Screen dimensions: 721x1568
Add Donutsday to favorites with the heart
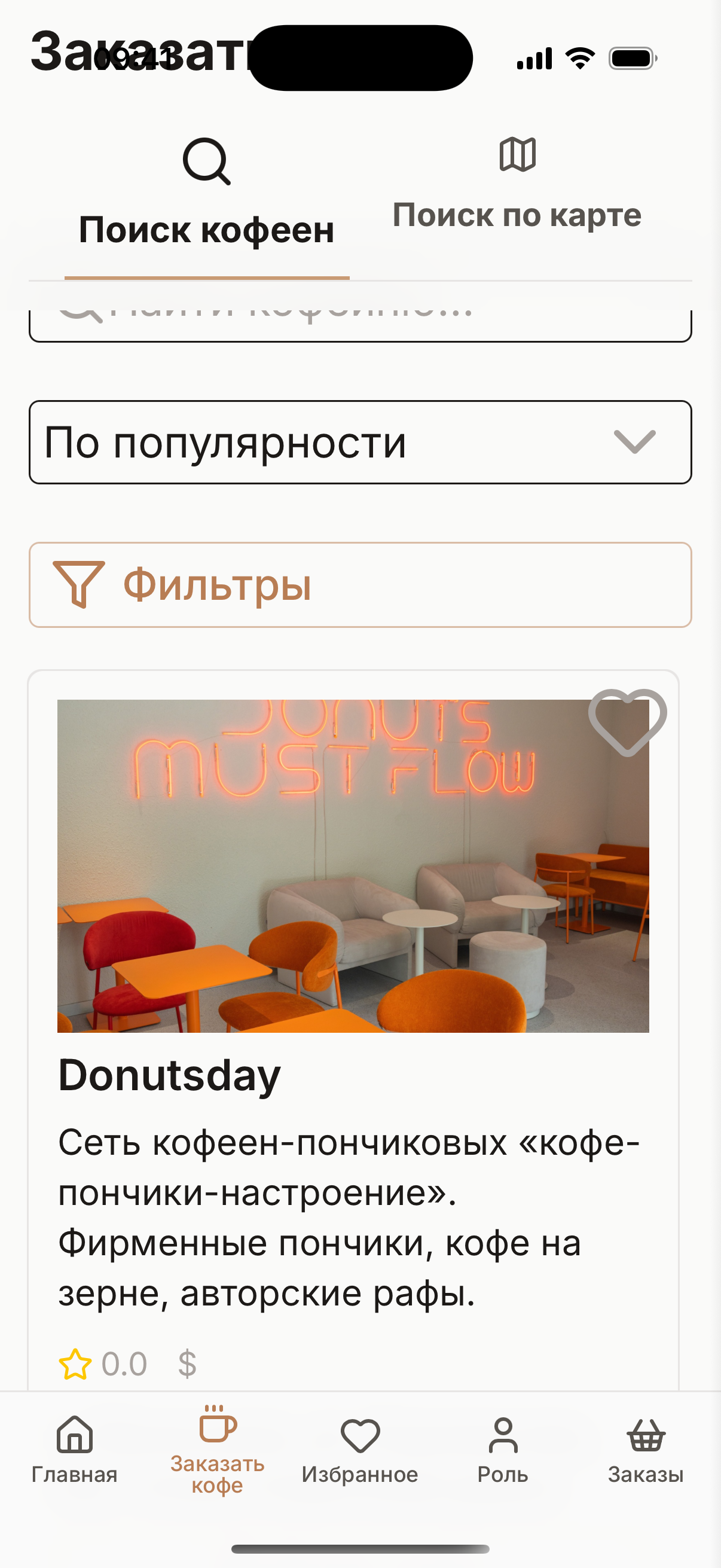[x=627, y=721]
